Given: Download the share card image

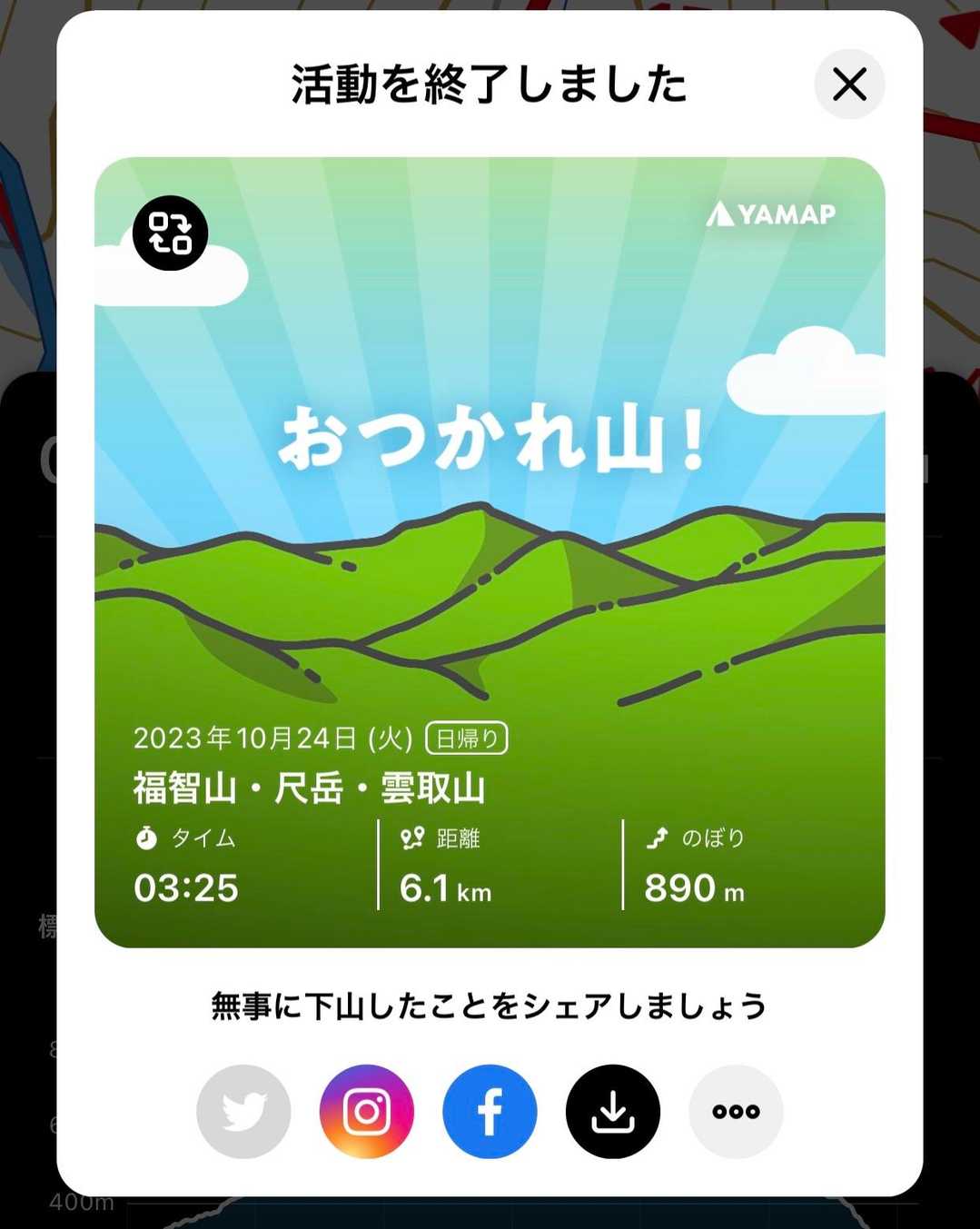Looking at the screenshot, I should click(x=613, y=1111).
